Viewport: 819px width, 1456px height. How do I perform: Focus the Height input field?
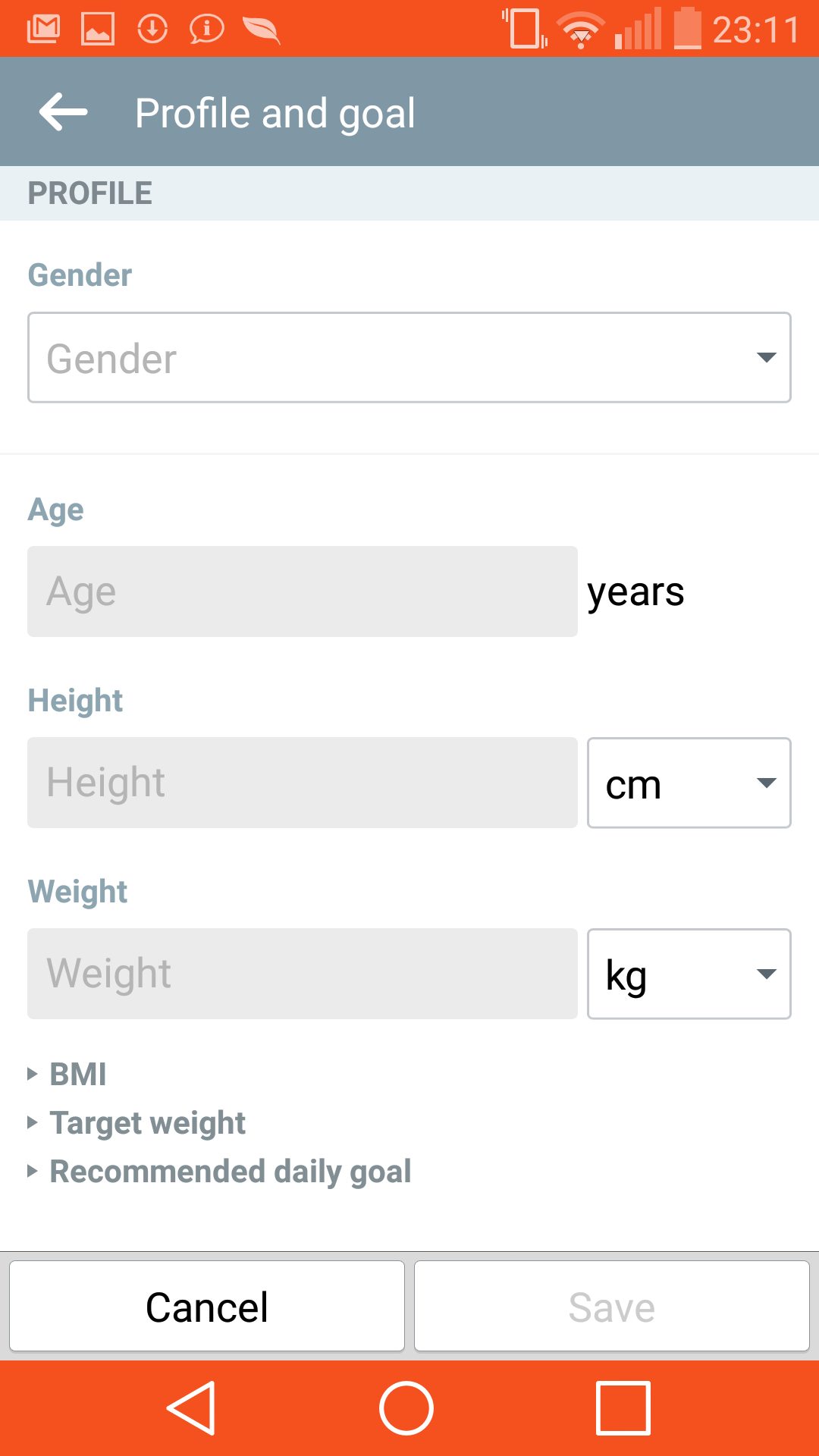[x=303, y=783]
